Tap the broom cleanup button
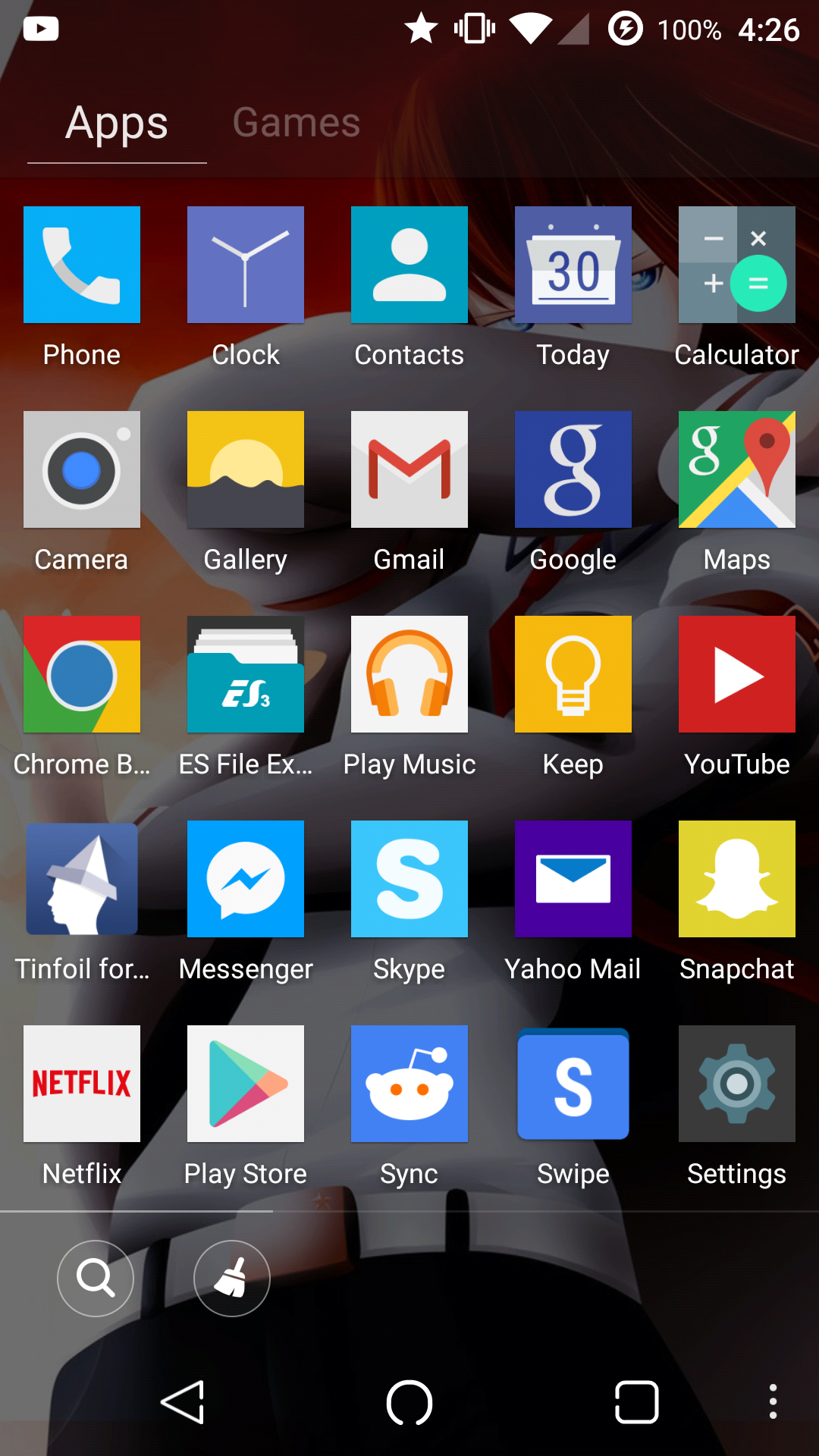Screen dimensions: 819x1456 pyautogui.click(x=231, y=1279)
